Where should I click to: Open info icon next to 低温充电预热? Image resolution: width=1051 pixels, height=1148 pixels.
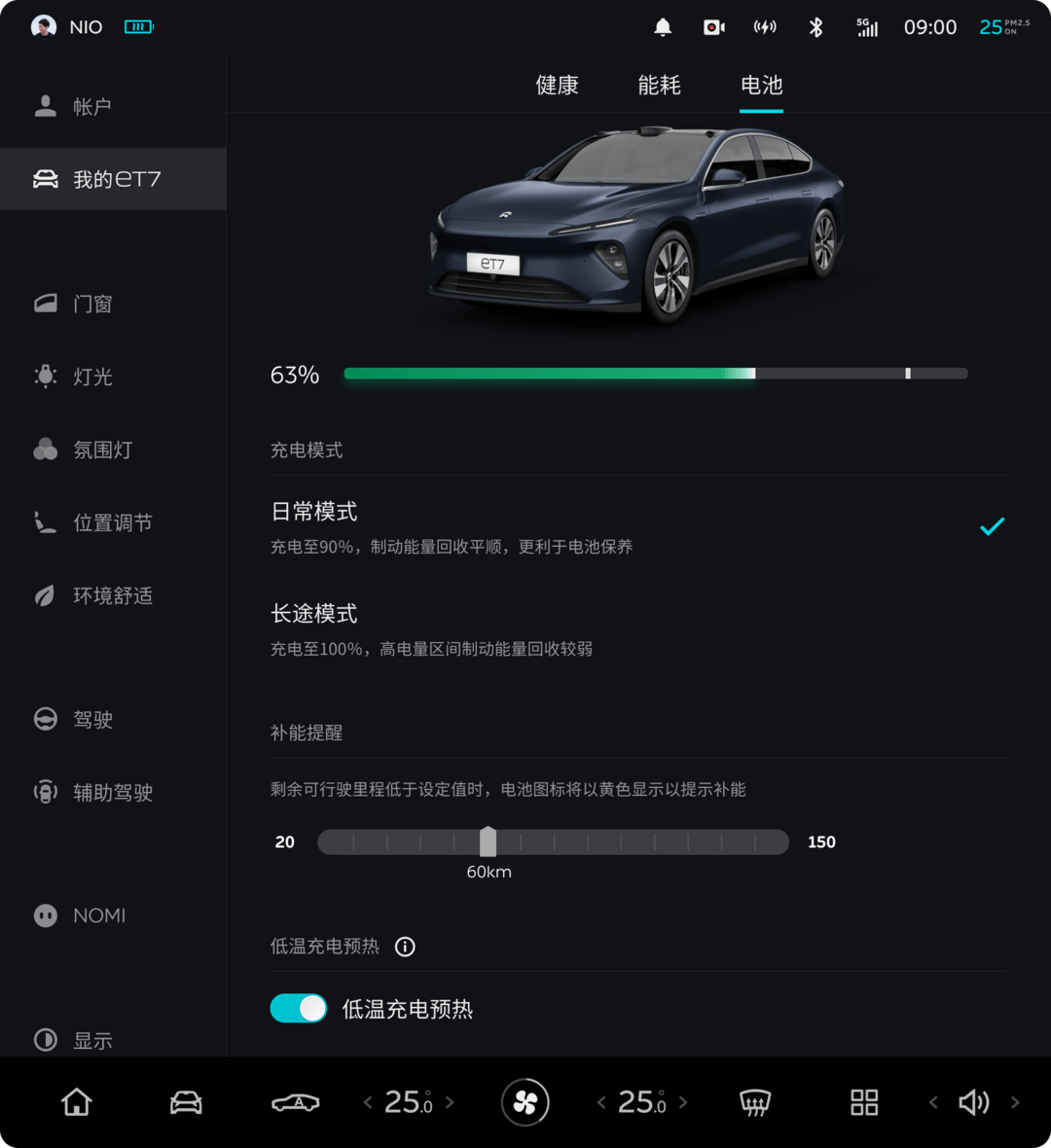(405, 947)
